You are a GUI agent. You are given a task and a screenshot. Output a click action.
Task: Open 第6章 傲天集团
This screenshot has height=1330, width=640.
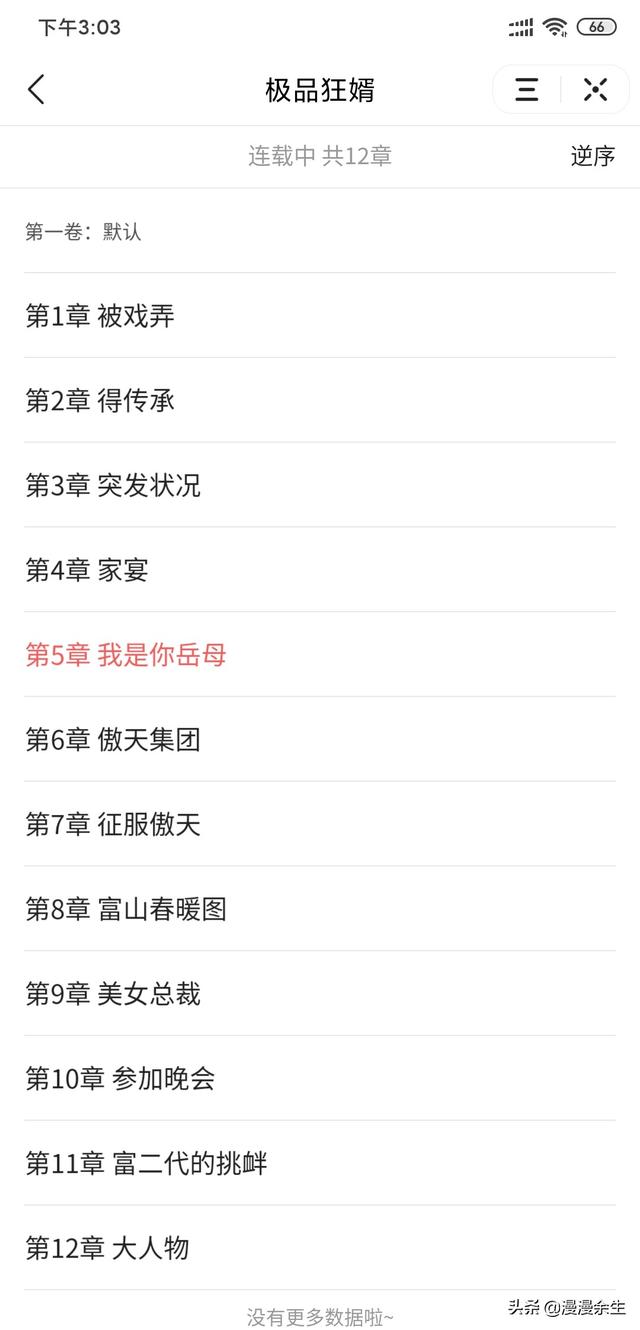coord(113,740)
